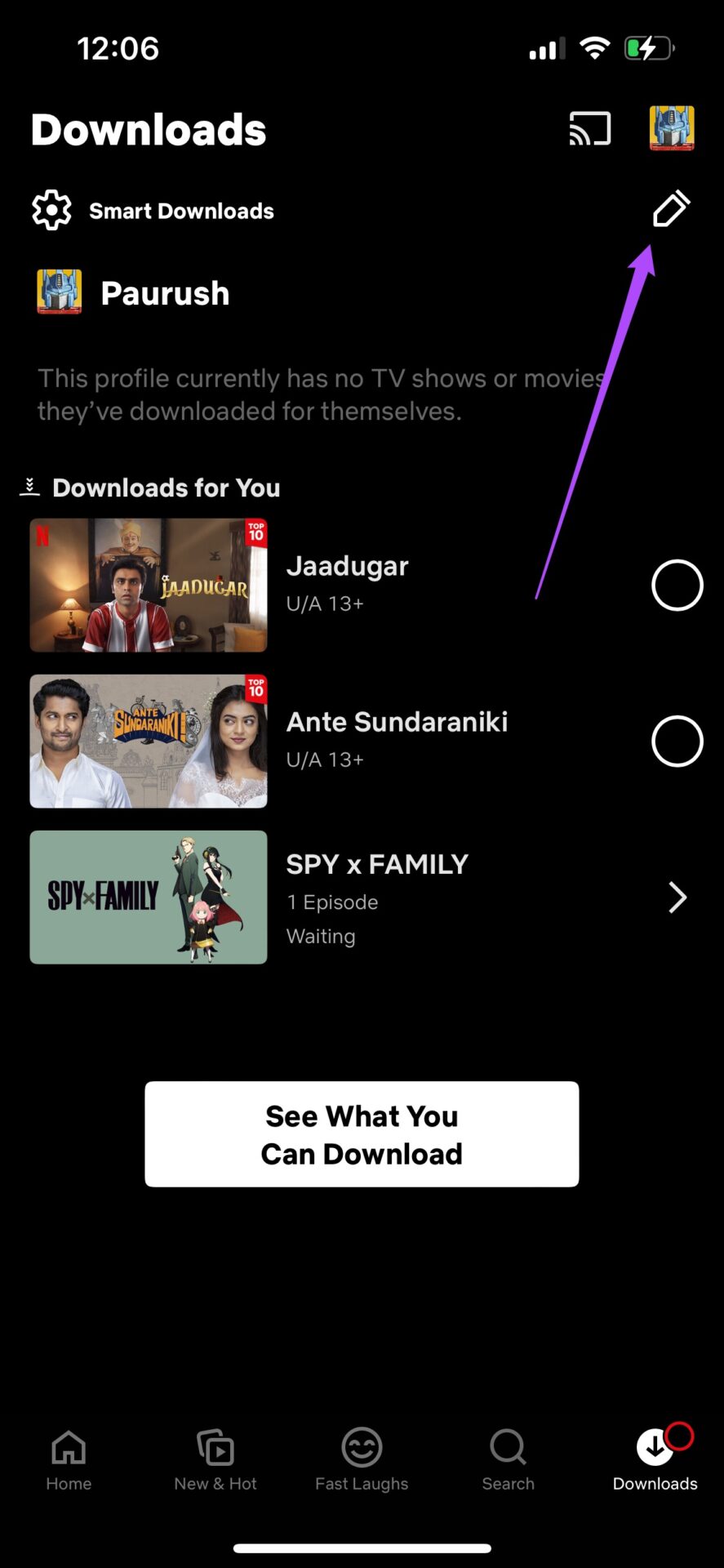Open Smart Downloads settings
The image size is (724, 1568).
[153, 211]
